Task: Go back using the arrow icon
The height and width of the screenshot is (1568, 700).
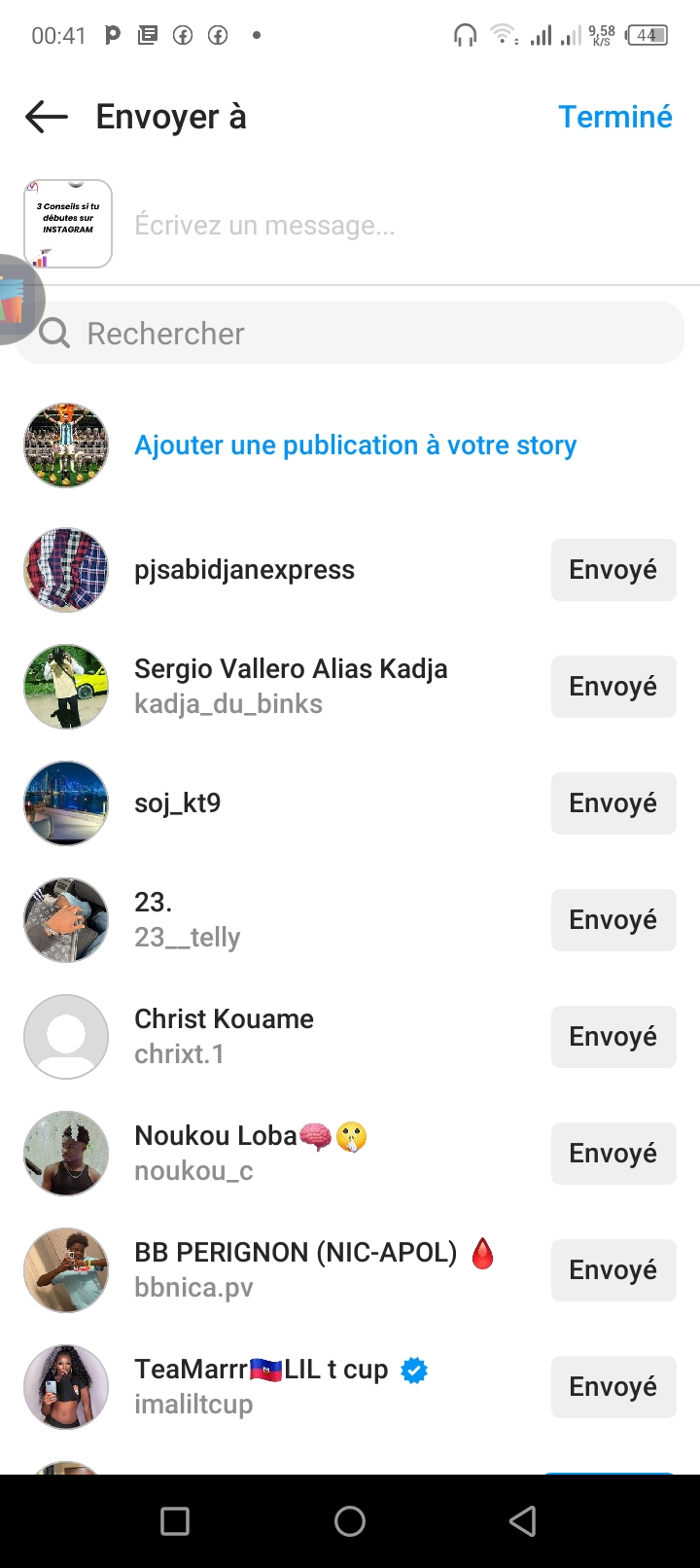Action: [47, 117]
